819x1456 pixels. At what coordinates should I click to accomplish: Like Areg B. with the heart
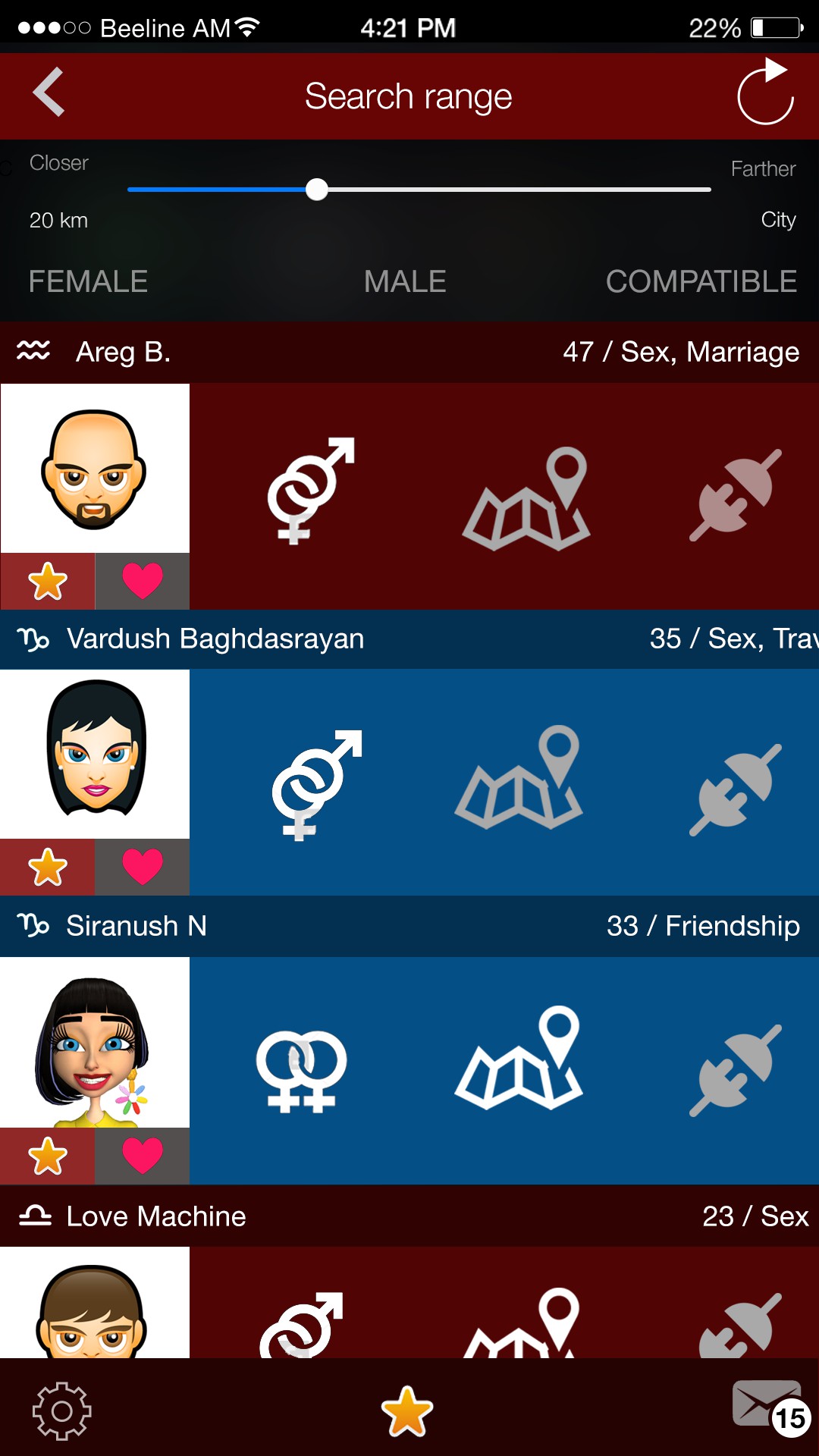coord(143,582)
